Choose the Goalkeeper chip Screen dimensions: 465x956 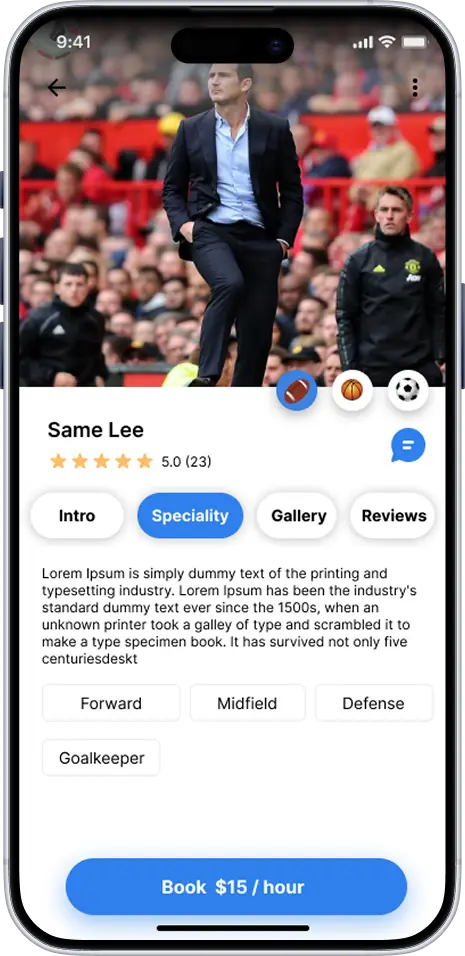[x=101, y=758]
